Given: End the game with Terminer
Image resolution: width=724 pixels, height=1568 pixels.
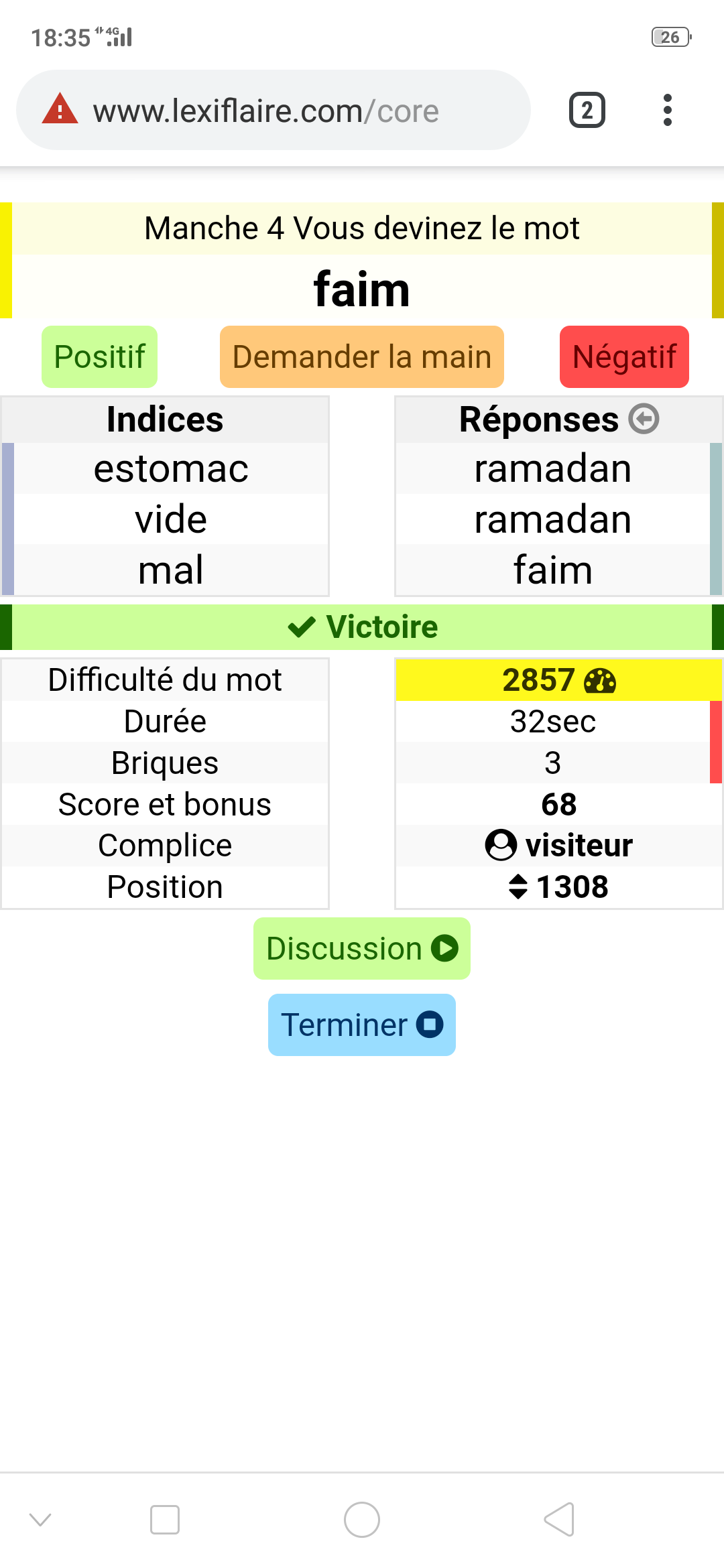Looking at the screenshot, I should point(361,1025).
